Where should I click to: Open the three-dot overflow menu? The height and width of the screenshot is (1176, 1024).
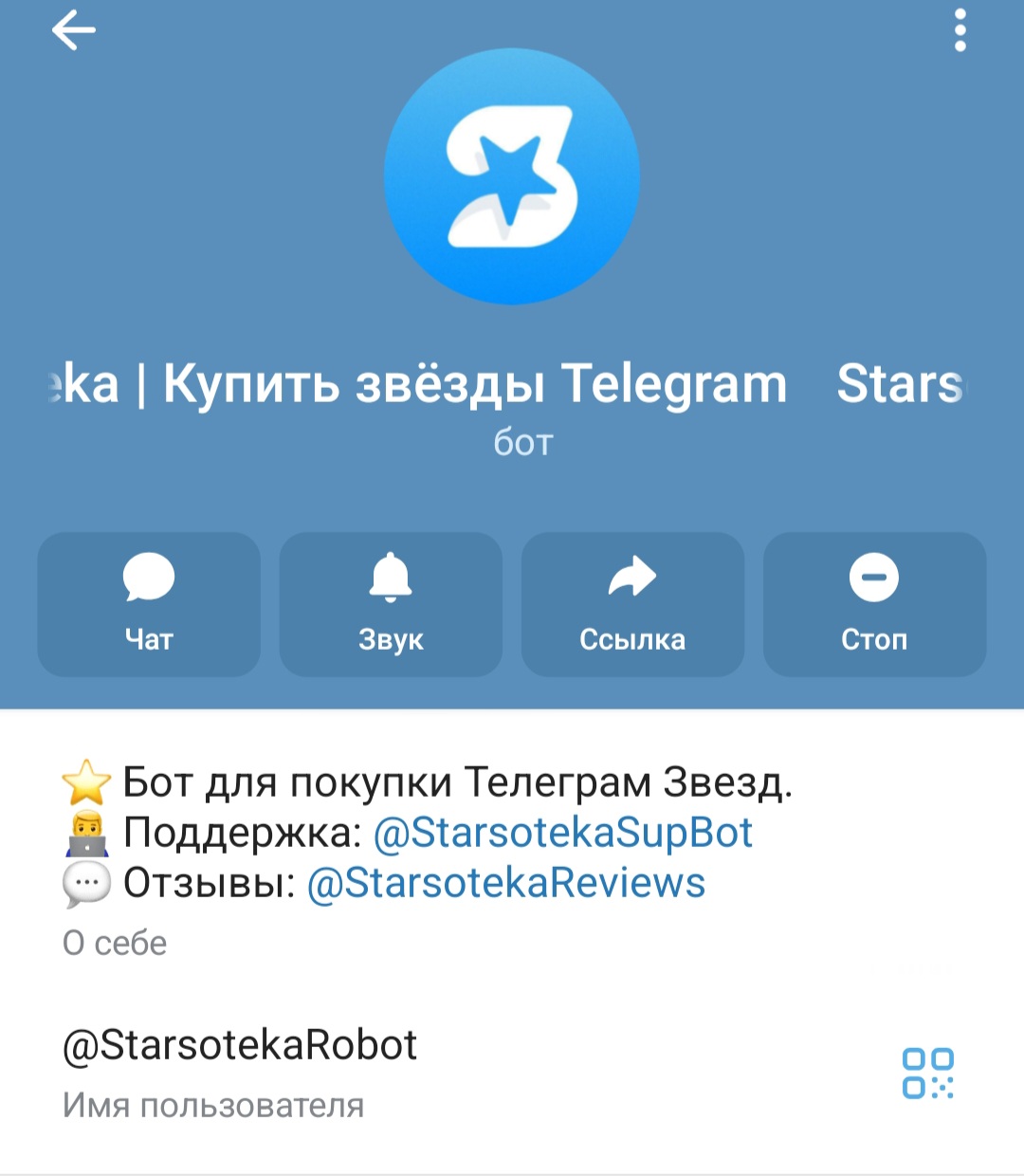[960, 30]
